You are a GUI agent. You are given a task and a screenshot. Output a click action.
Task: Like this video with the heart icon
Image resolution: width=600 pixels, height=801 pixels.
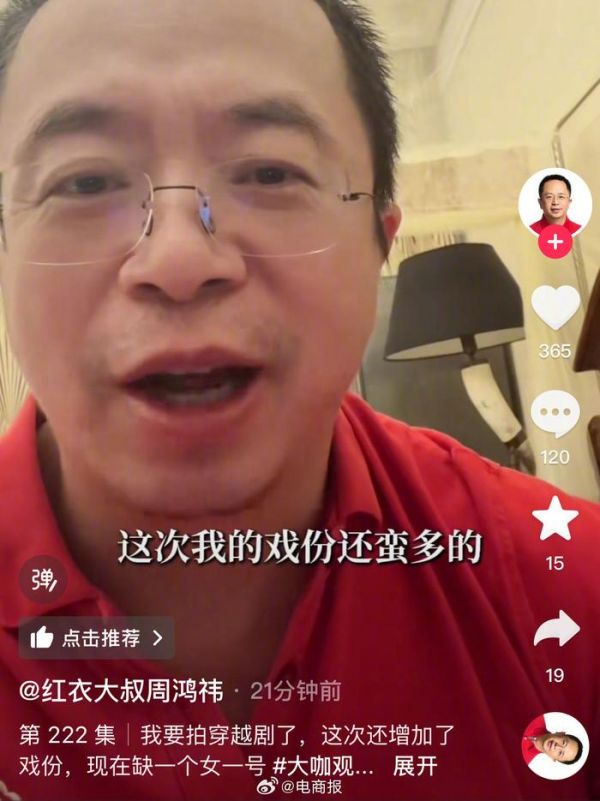[x=555, y=308]
